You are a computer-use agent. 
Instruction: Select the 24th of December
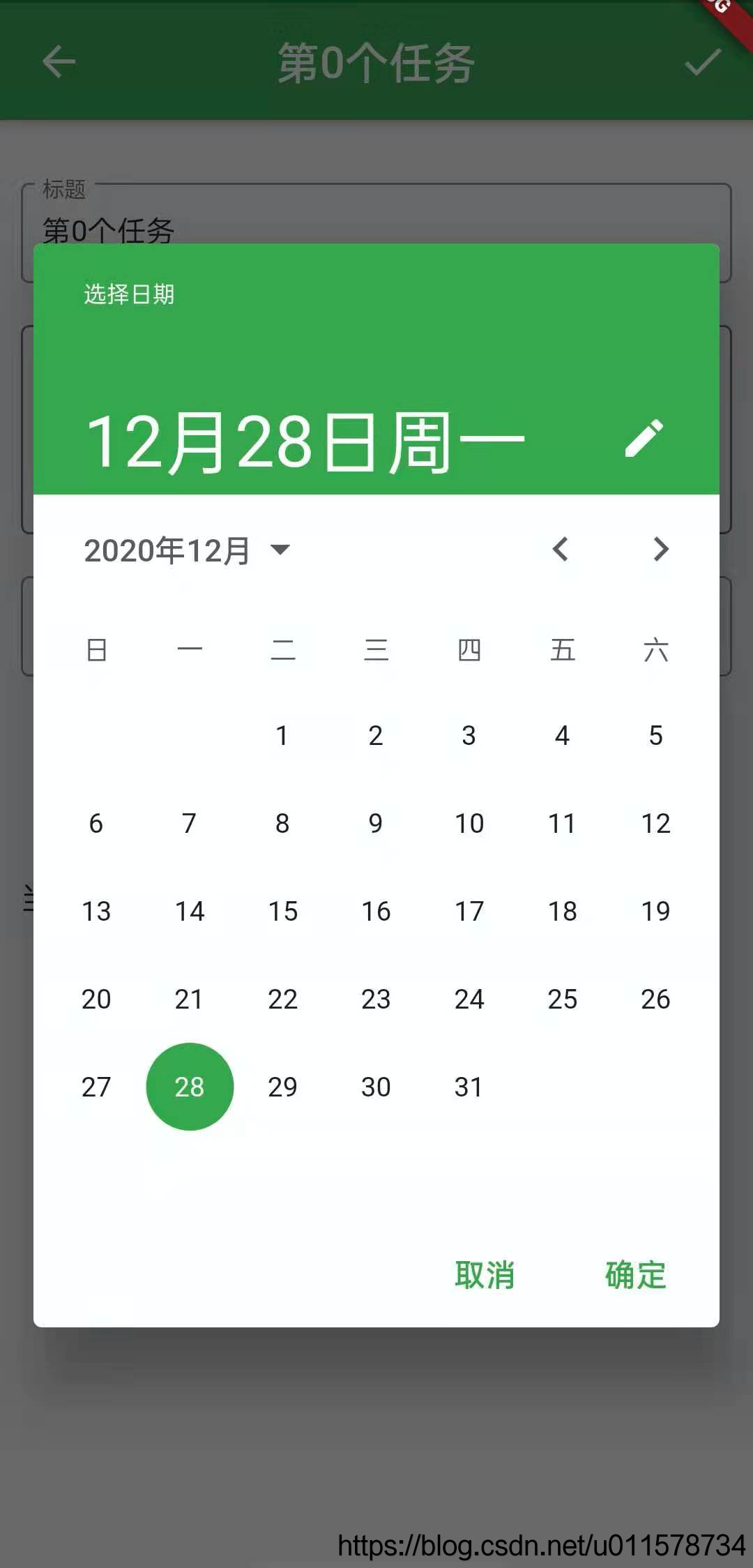click(469, 999)
